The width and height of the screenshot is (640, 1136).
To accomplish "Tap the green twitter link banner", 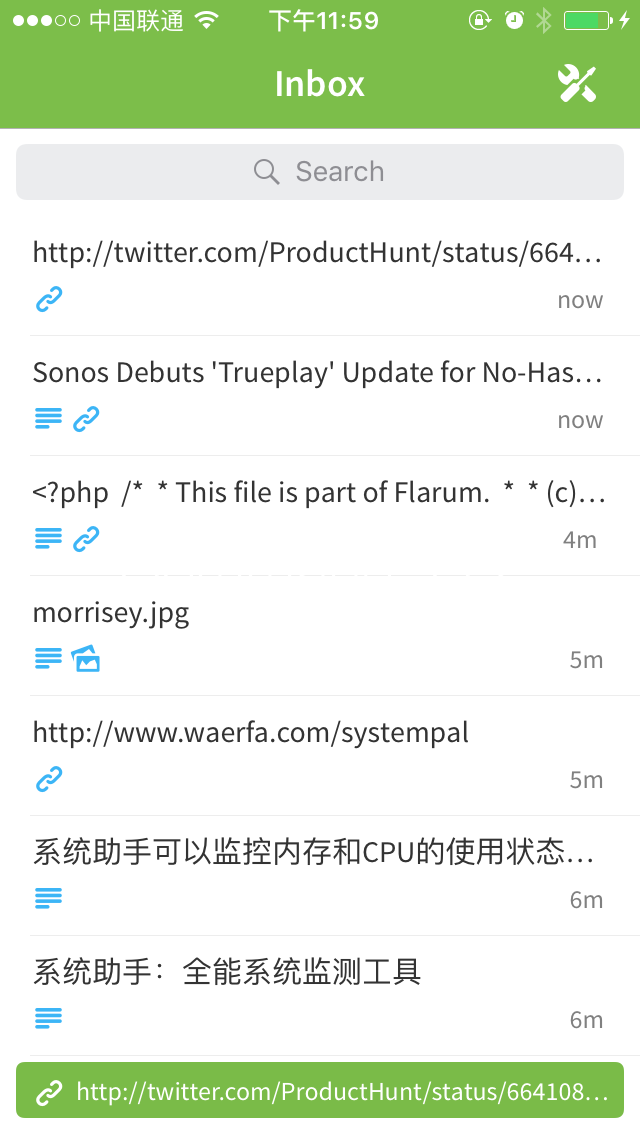I will pos(320,1090).
